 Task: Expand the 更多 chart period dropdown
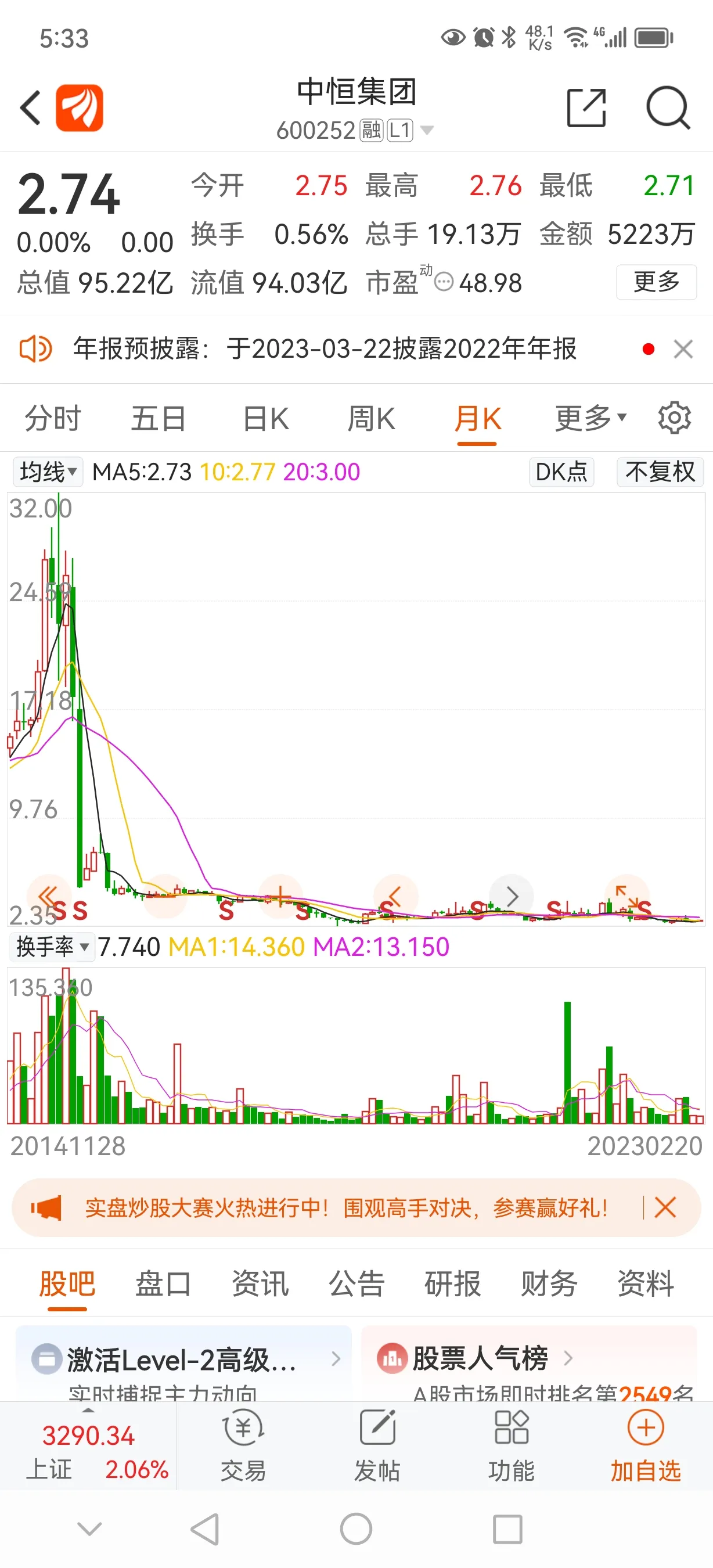[x=590, y=419]
